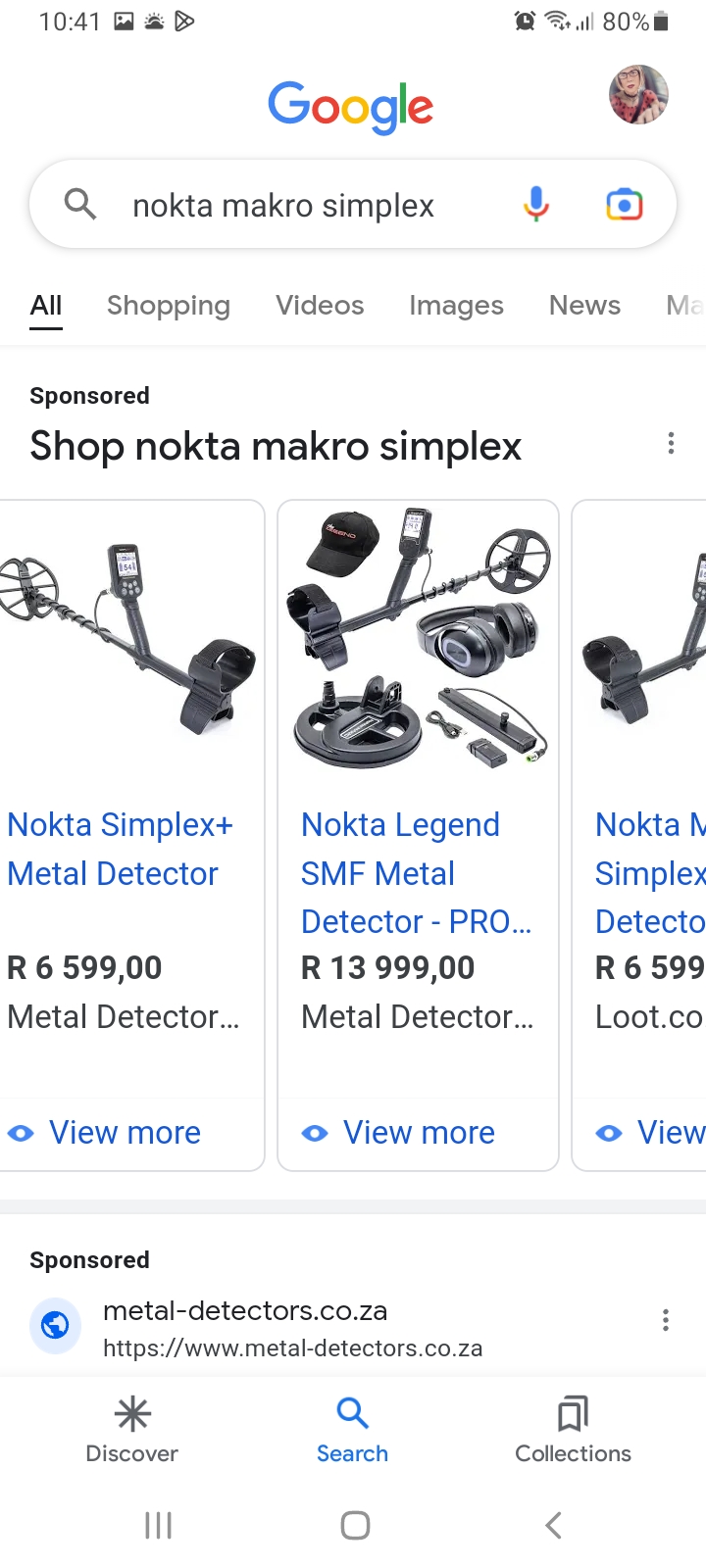View more under Nokta Legend SMF Detector
Screen dimensions: 706x1568
click(x=419, y=1133)
